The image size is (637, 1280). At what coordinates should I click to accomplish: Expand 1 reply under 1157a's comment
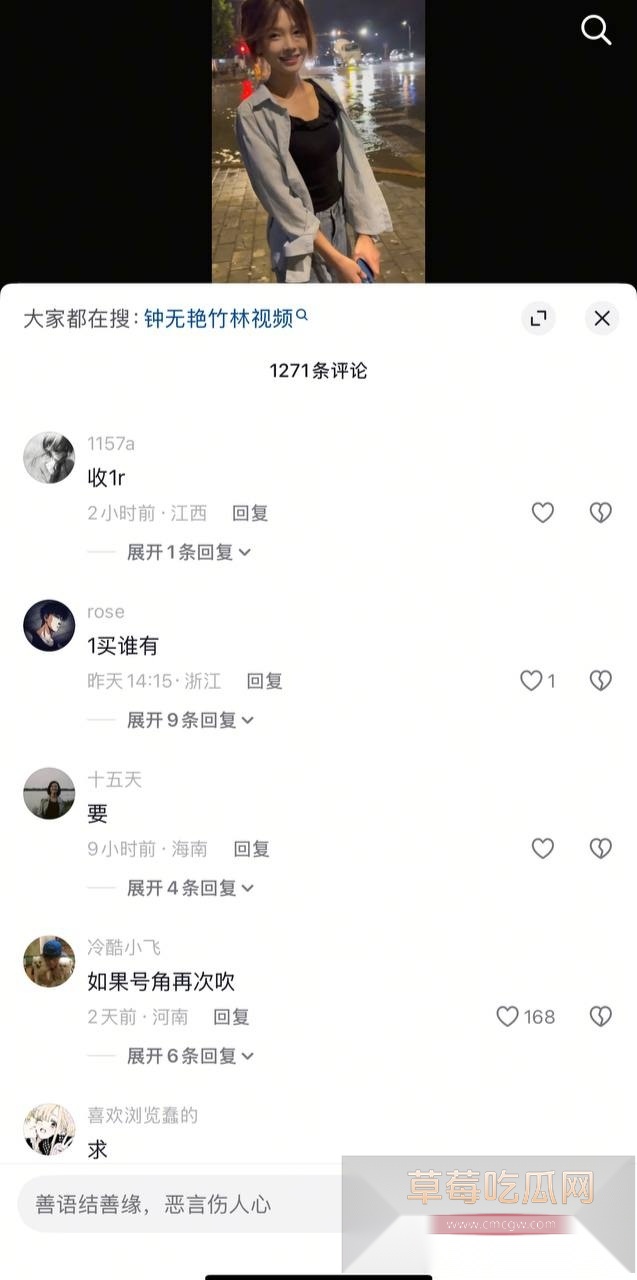click(187, 552)
